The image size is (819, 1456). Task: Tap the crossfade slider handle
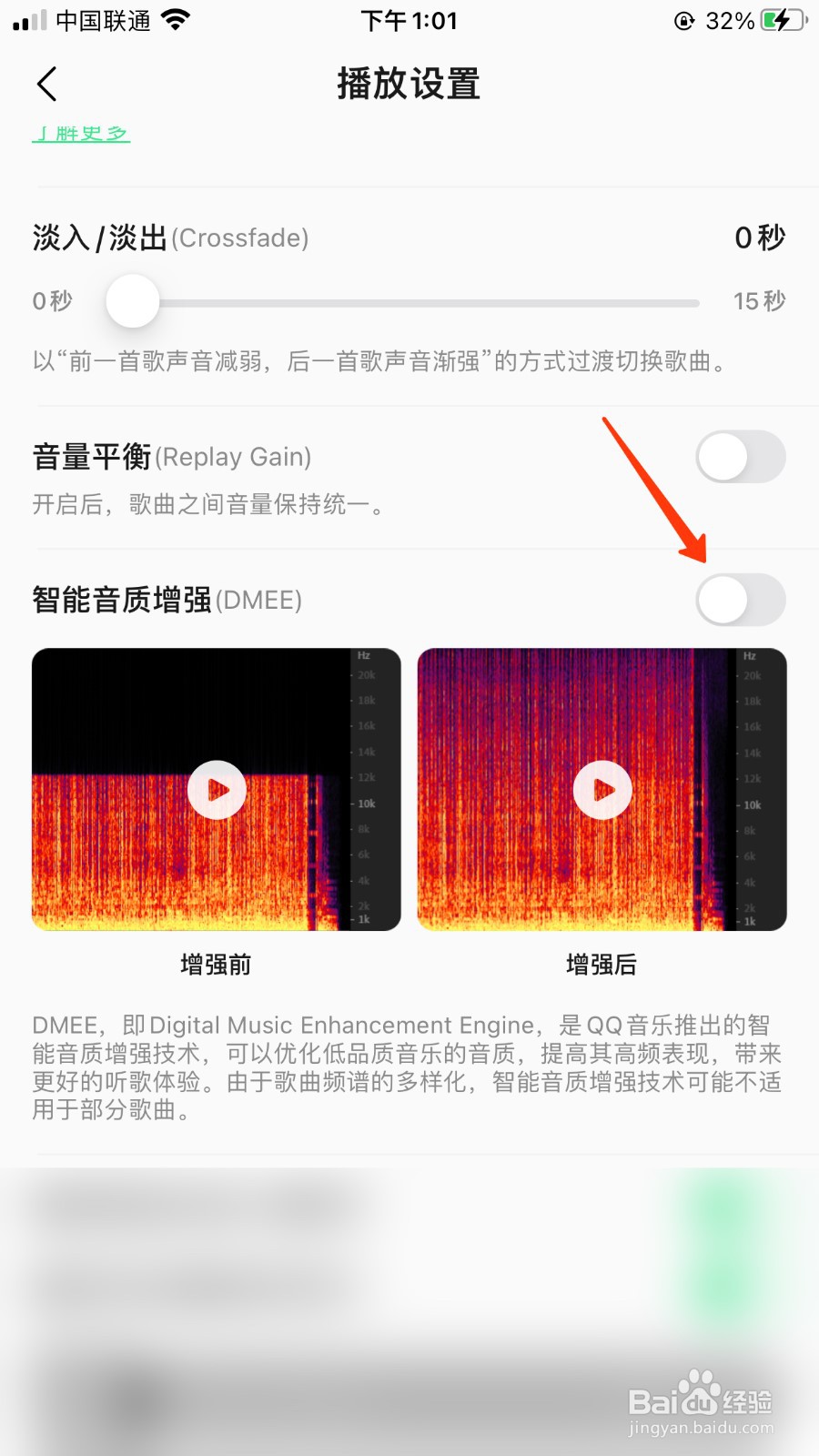coord(132,300)
